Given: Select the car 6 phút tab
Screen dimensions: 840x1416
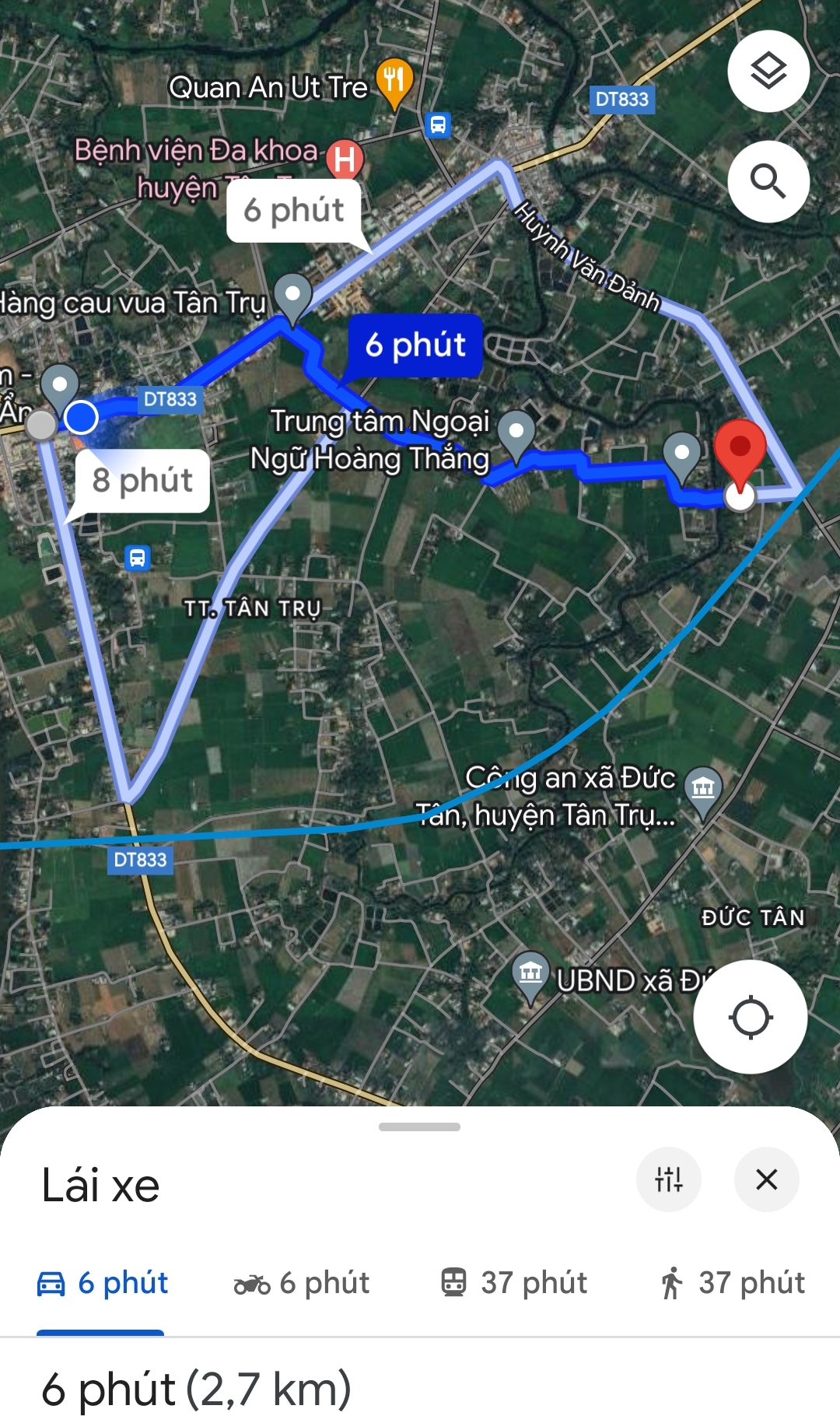Looking at the screenshot, I should (x=102, y=1283).
